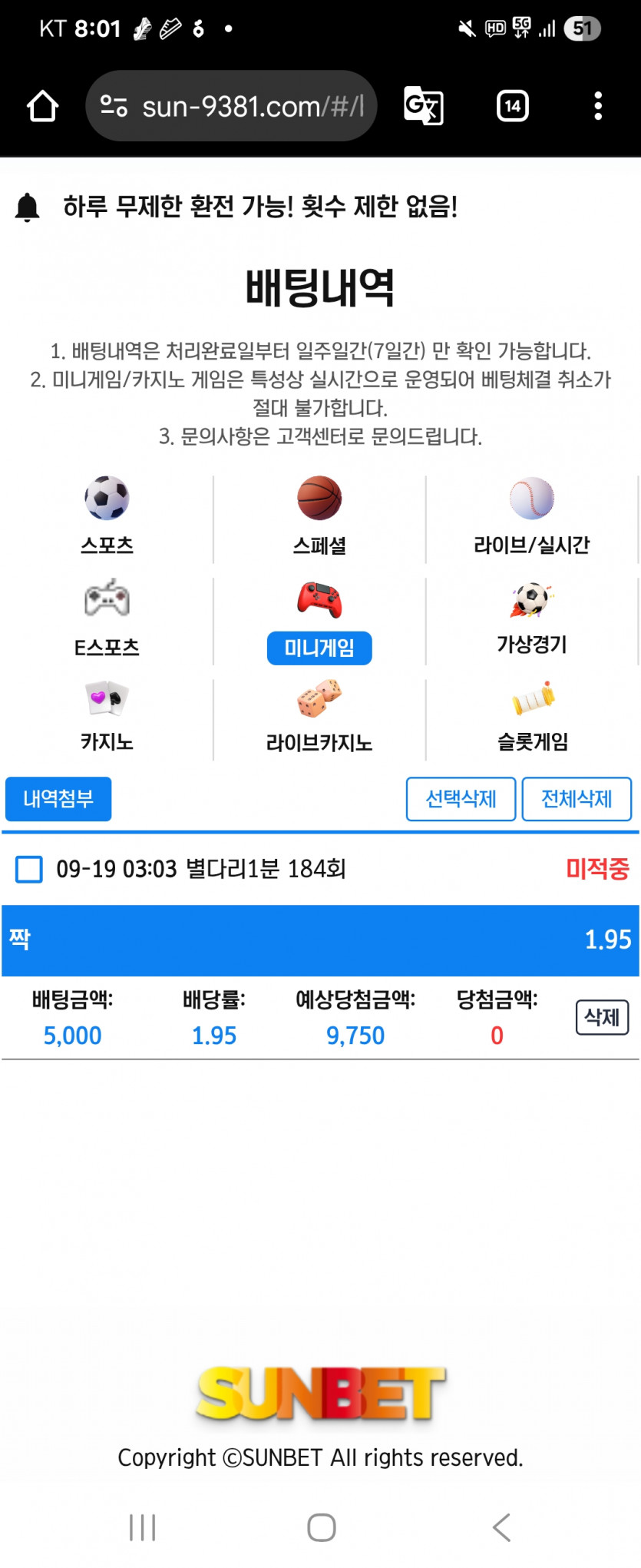This screenshot has width=641, height=1568.
Task: Go back with the system back button
Action: point(501,1527)
